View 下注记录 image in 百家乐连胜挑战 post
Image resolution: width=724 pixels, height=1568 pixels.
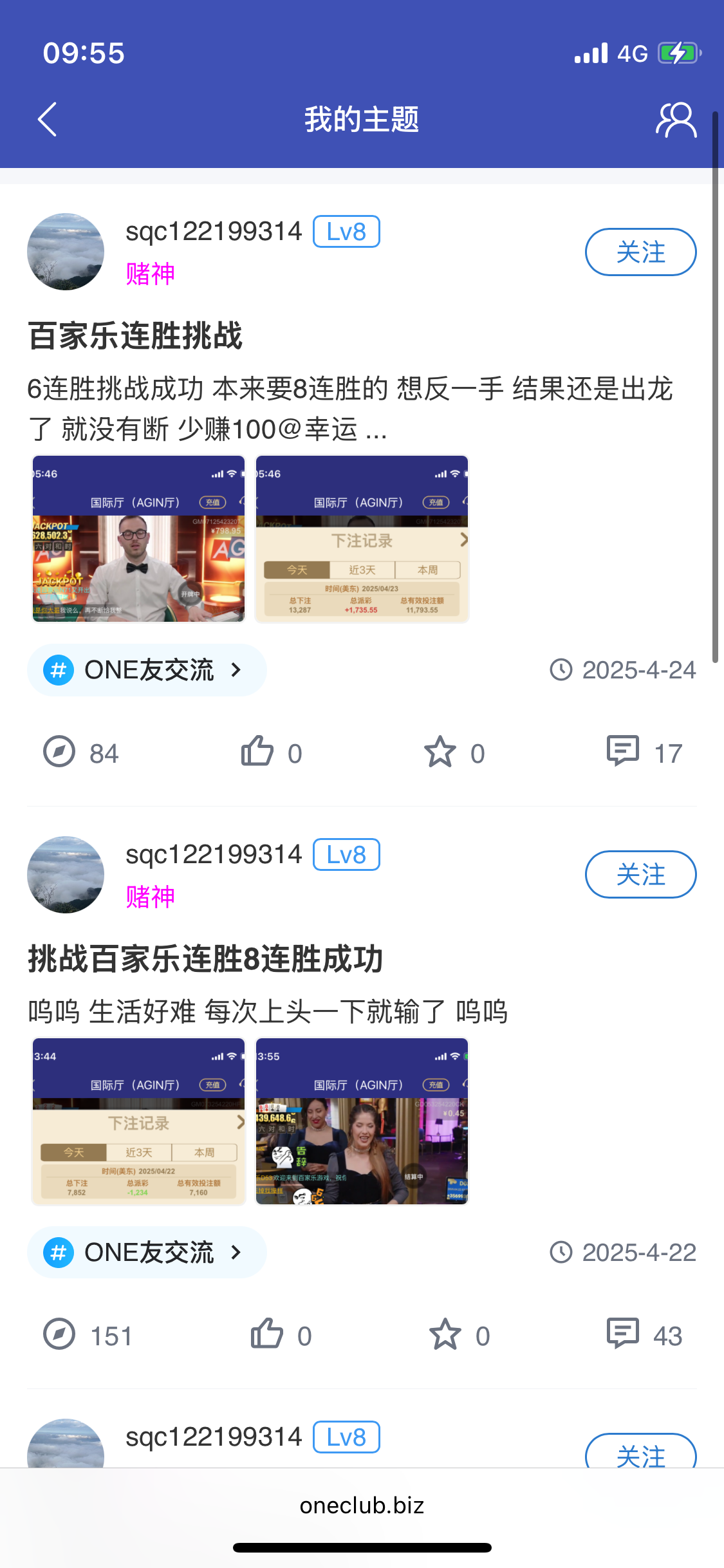(x=362, y=539)
